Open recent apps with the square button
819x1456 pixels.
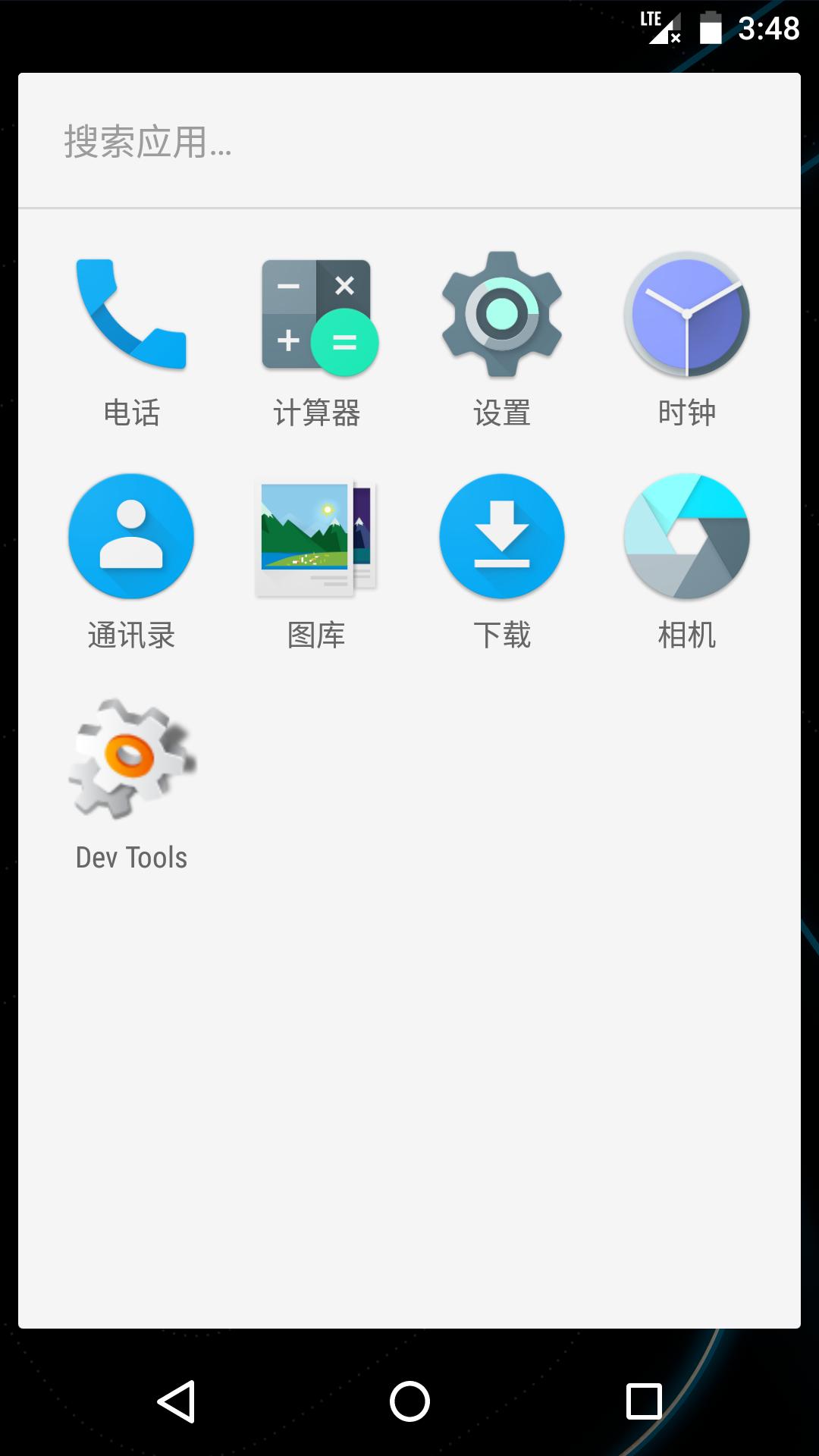point(642,1401)
